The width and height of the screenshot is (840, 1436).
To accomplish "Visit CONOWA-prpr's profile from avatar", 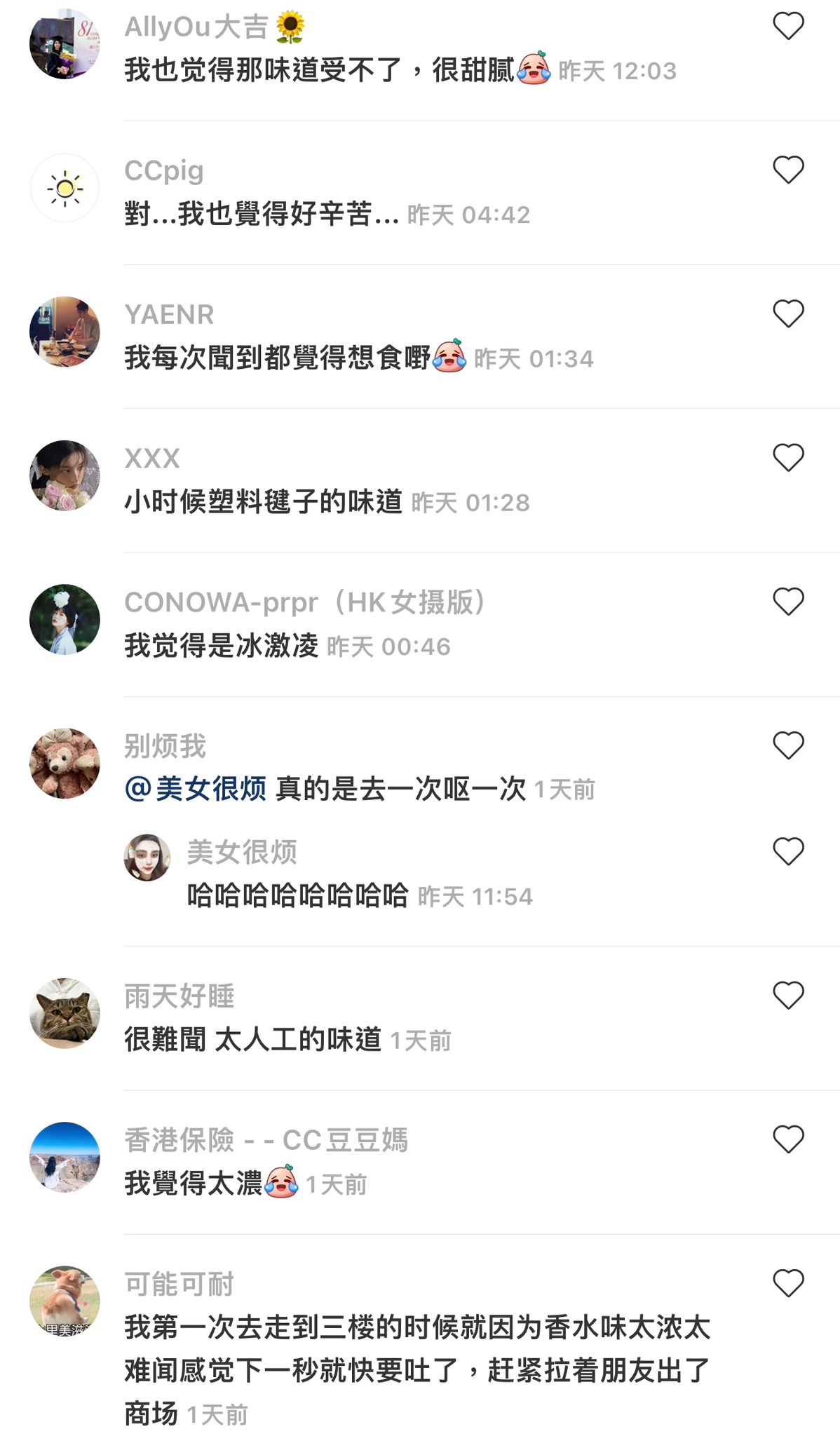I will (65, 620).
